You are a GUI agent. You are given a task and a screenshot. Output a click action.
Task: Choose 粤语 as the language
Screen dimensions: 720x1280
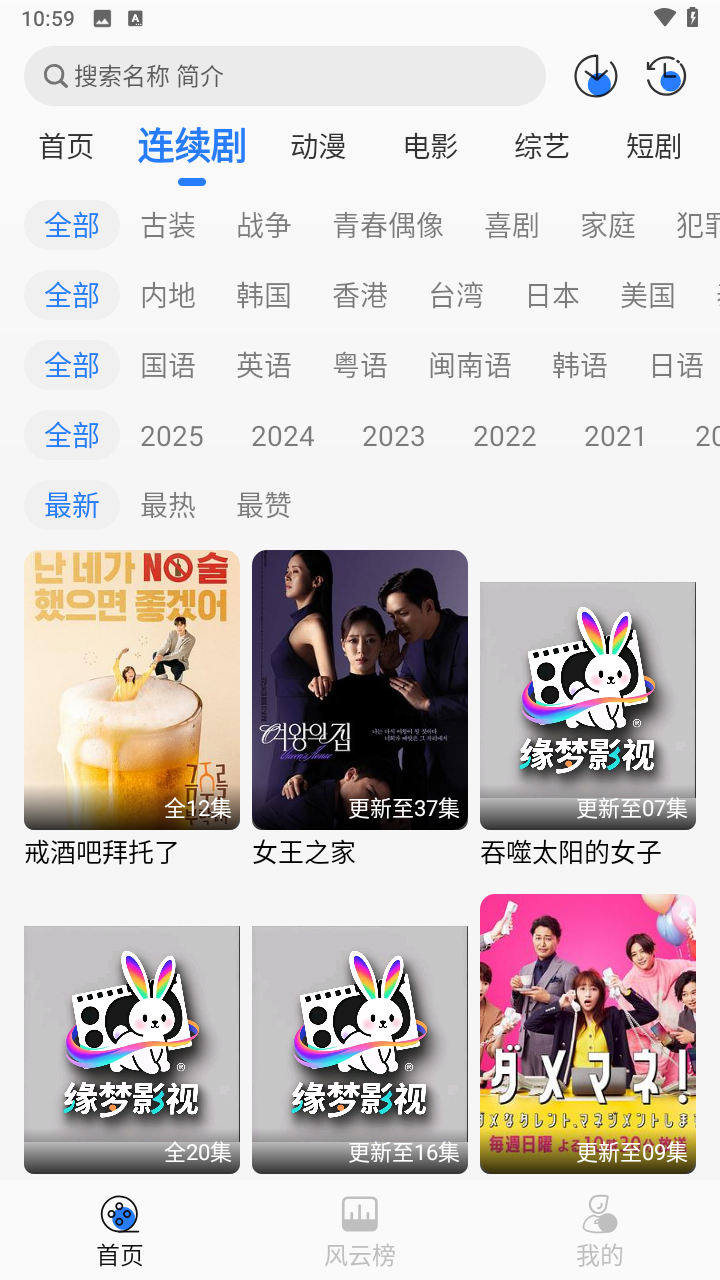(x=360, y=365)
